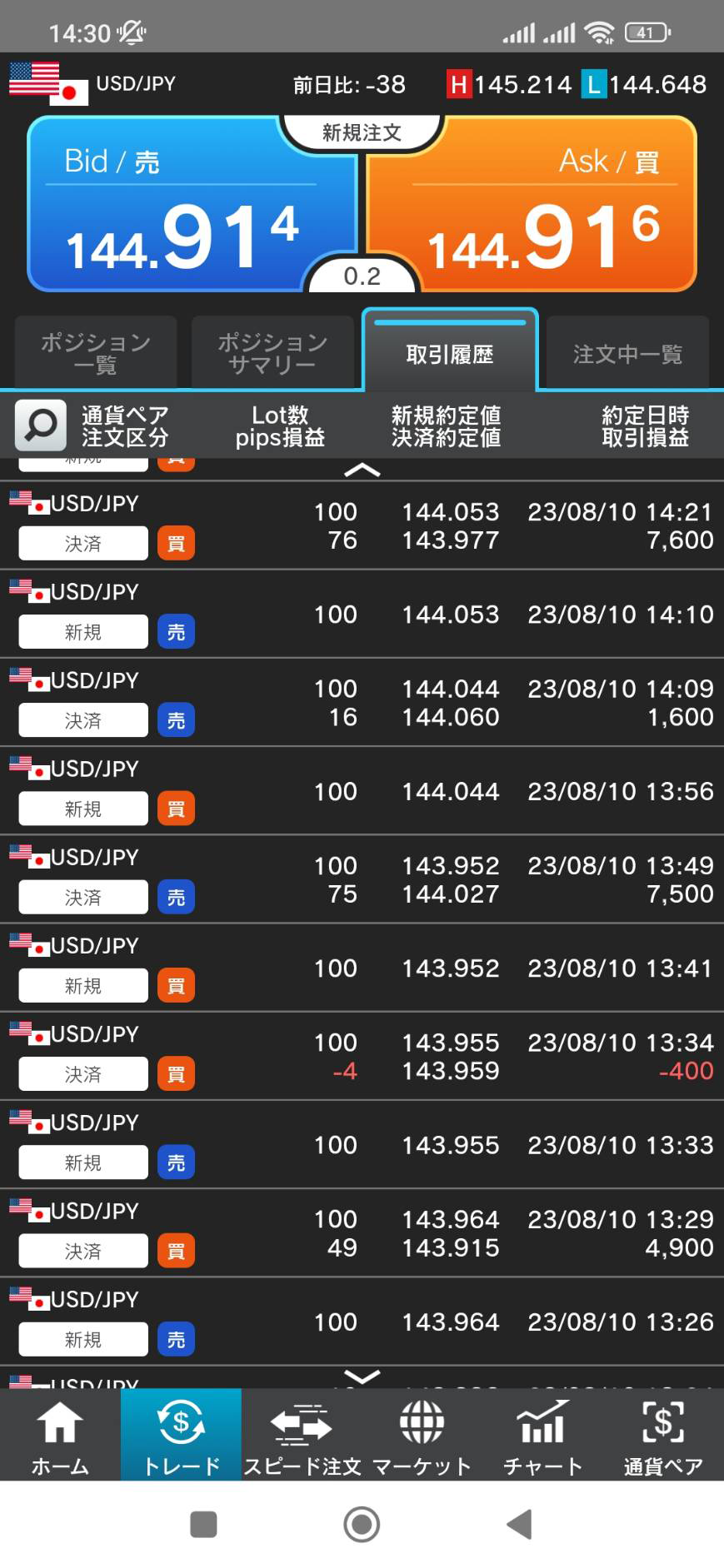Go to the 通貨ペア tab

click(663, 1435)
